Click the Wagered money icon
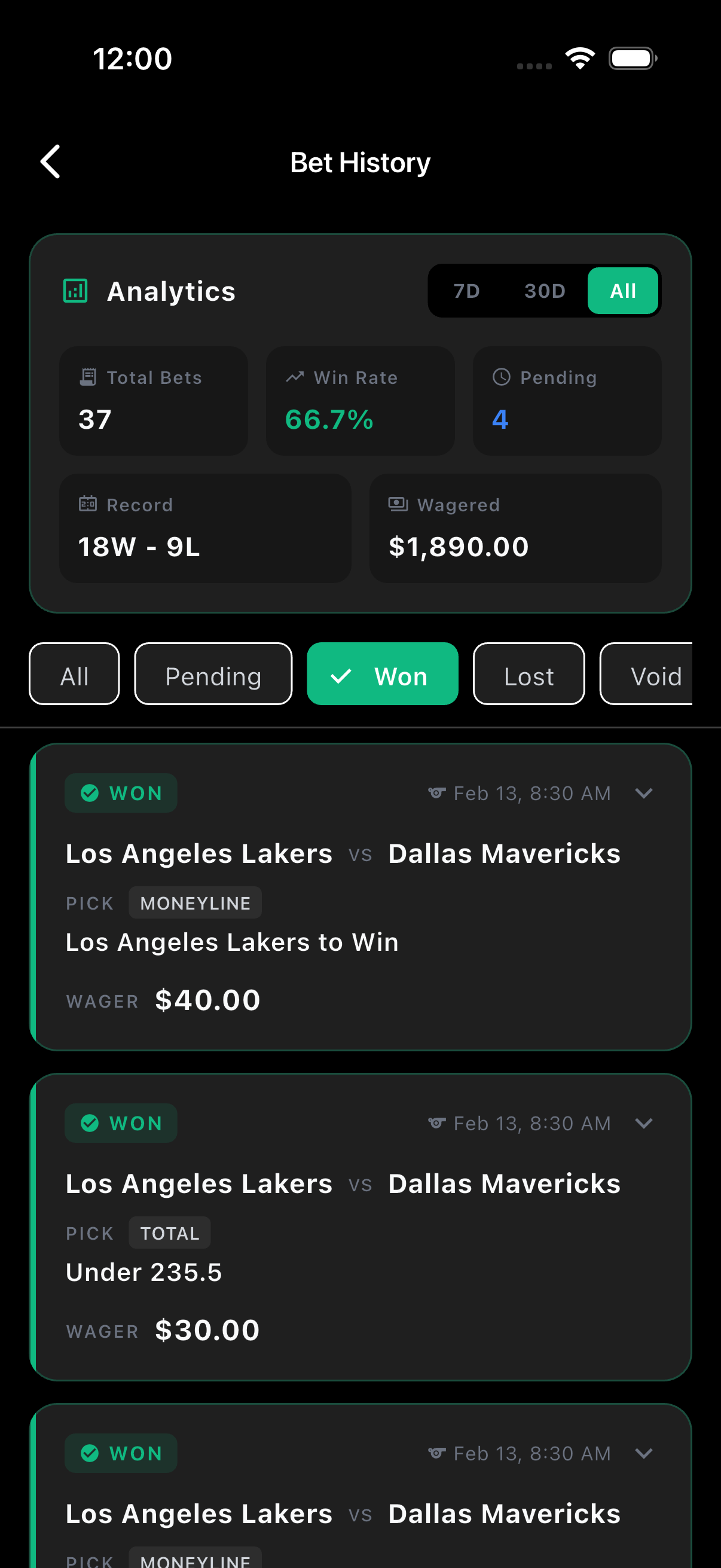Screen dimensions: 721x1568 pyautogui.click(x=398, y=504)
